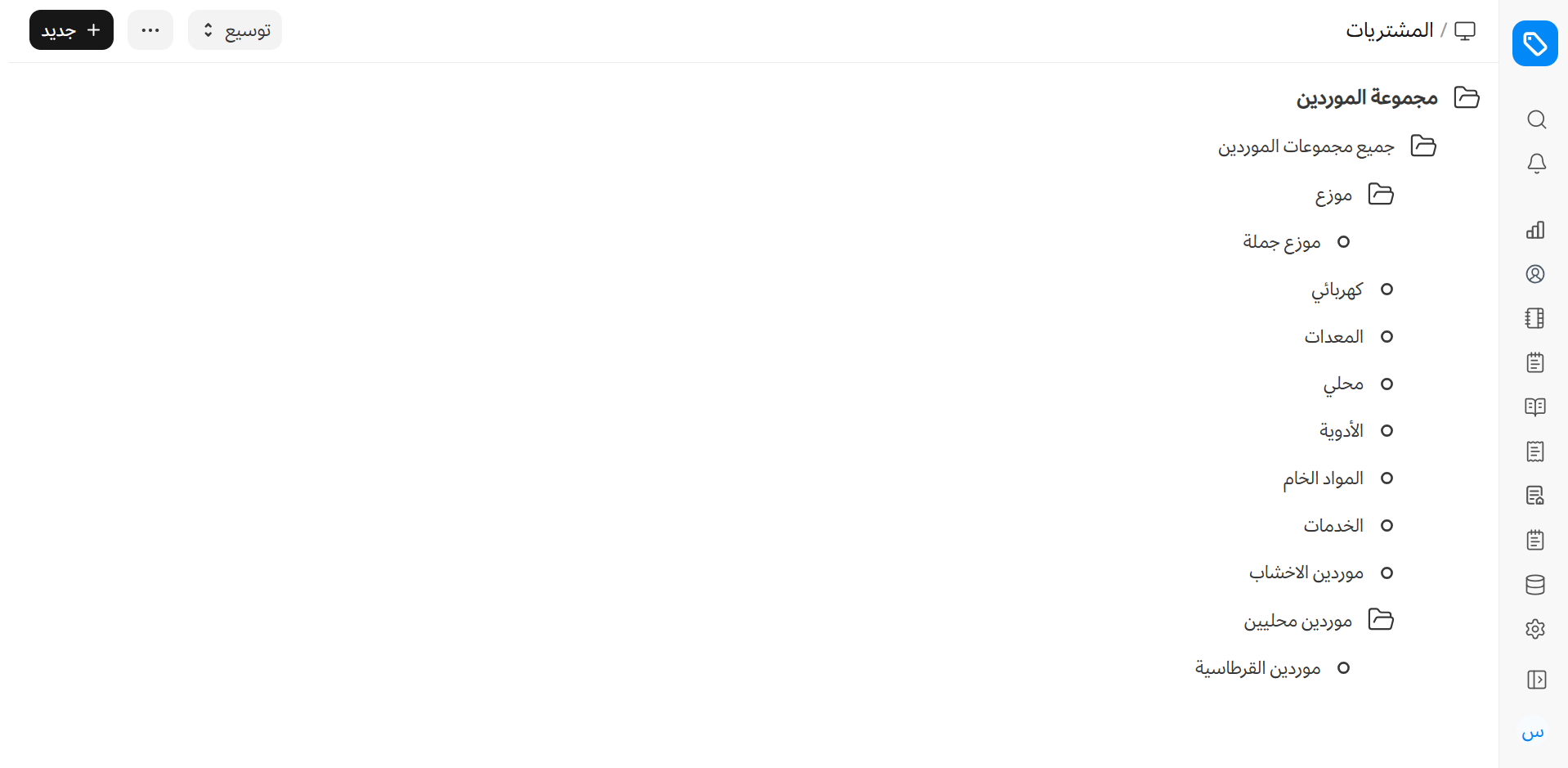Screen dimensions: 1568x768
Task: Open the search icon in sidebar
Action: (1536, 119)
